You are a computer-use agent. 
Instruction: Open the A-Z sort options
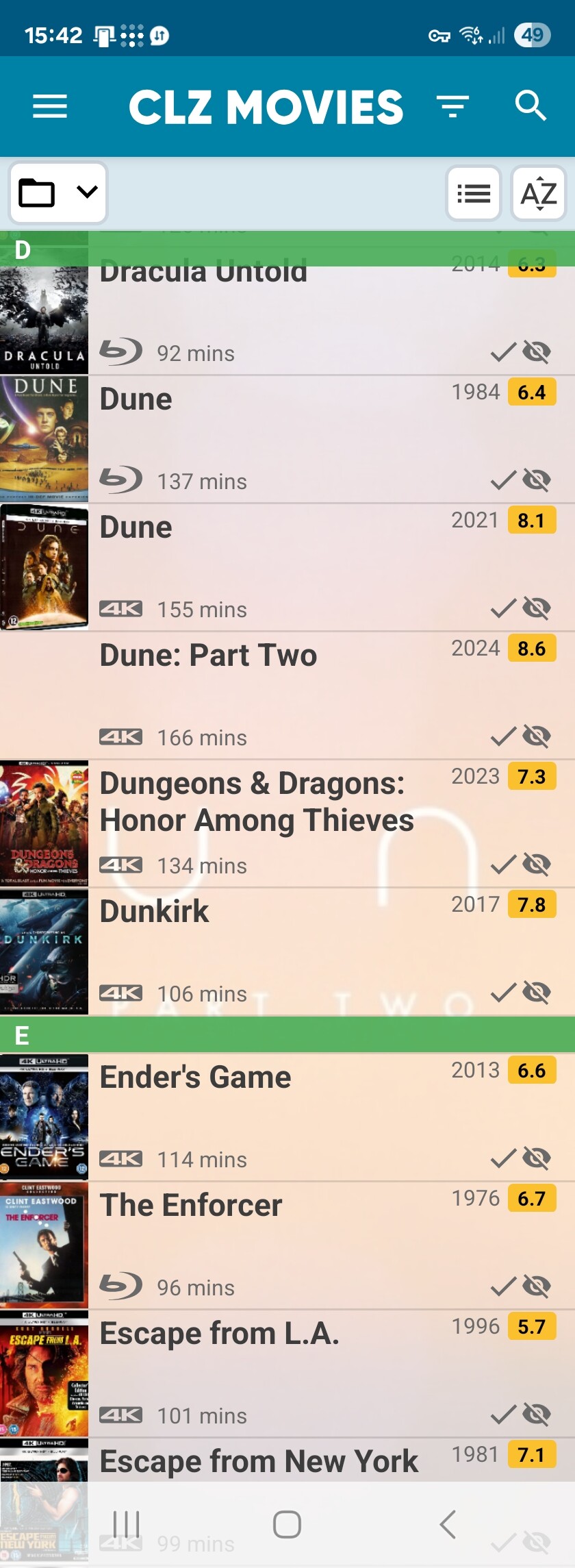538,193
